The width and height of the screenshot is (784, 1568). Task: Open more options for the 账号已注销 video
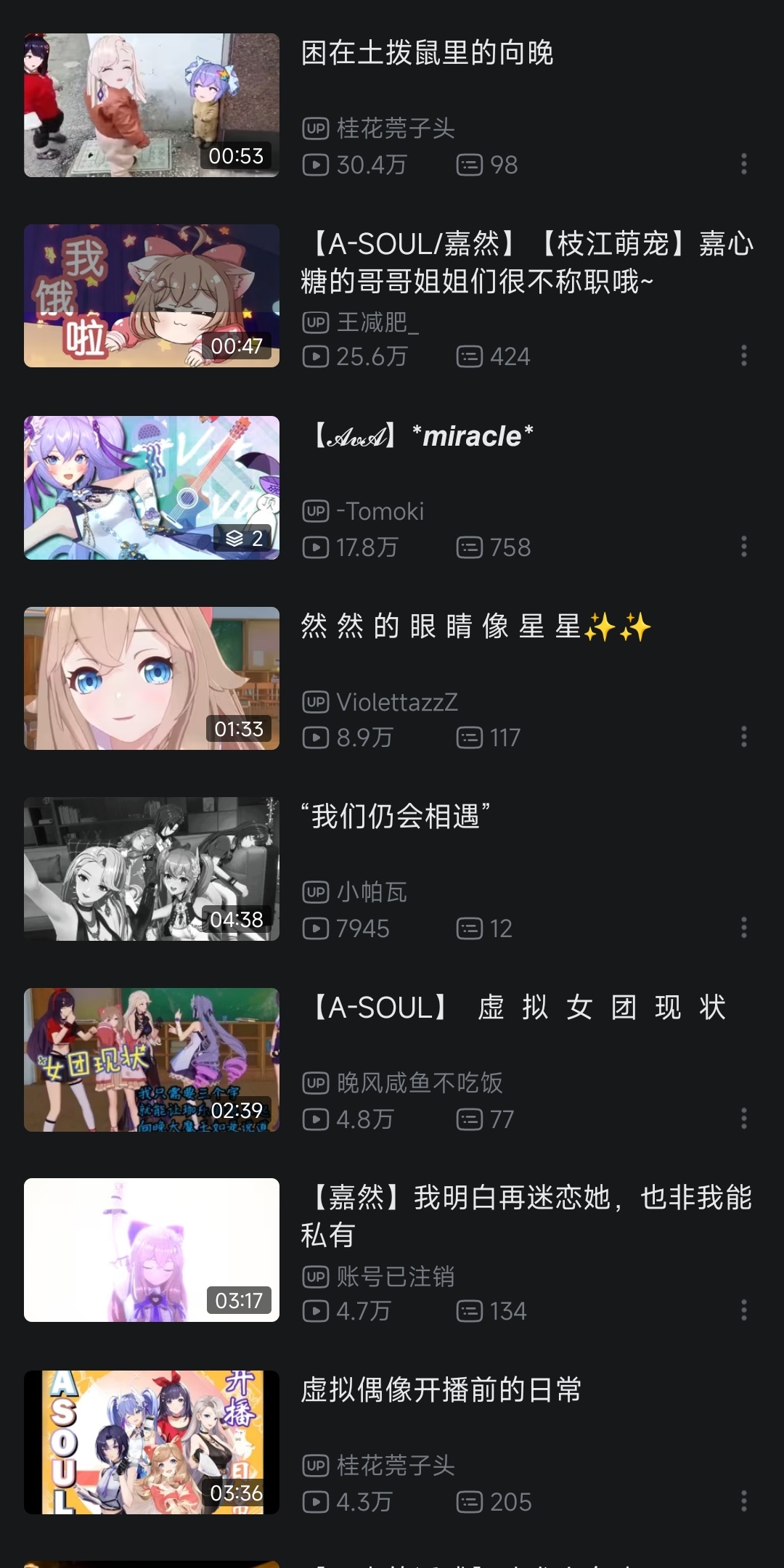(x=743, y=1310)
